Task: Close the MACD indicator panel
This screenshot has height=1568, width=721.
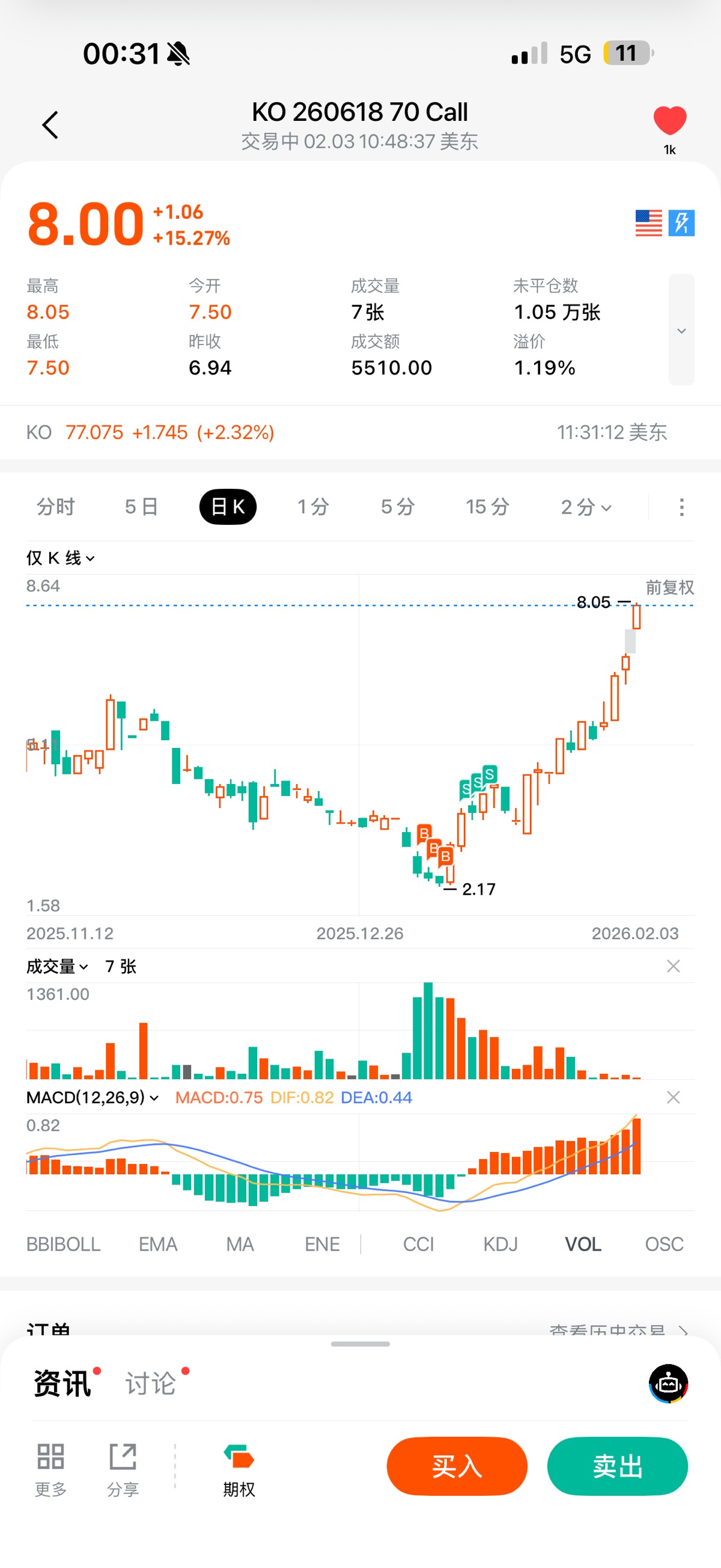Action: (x=673, y=1097)
